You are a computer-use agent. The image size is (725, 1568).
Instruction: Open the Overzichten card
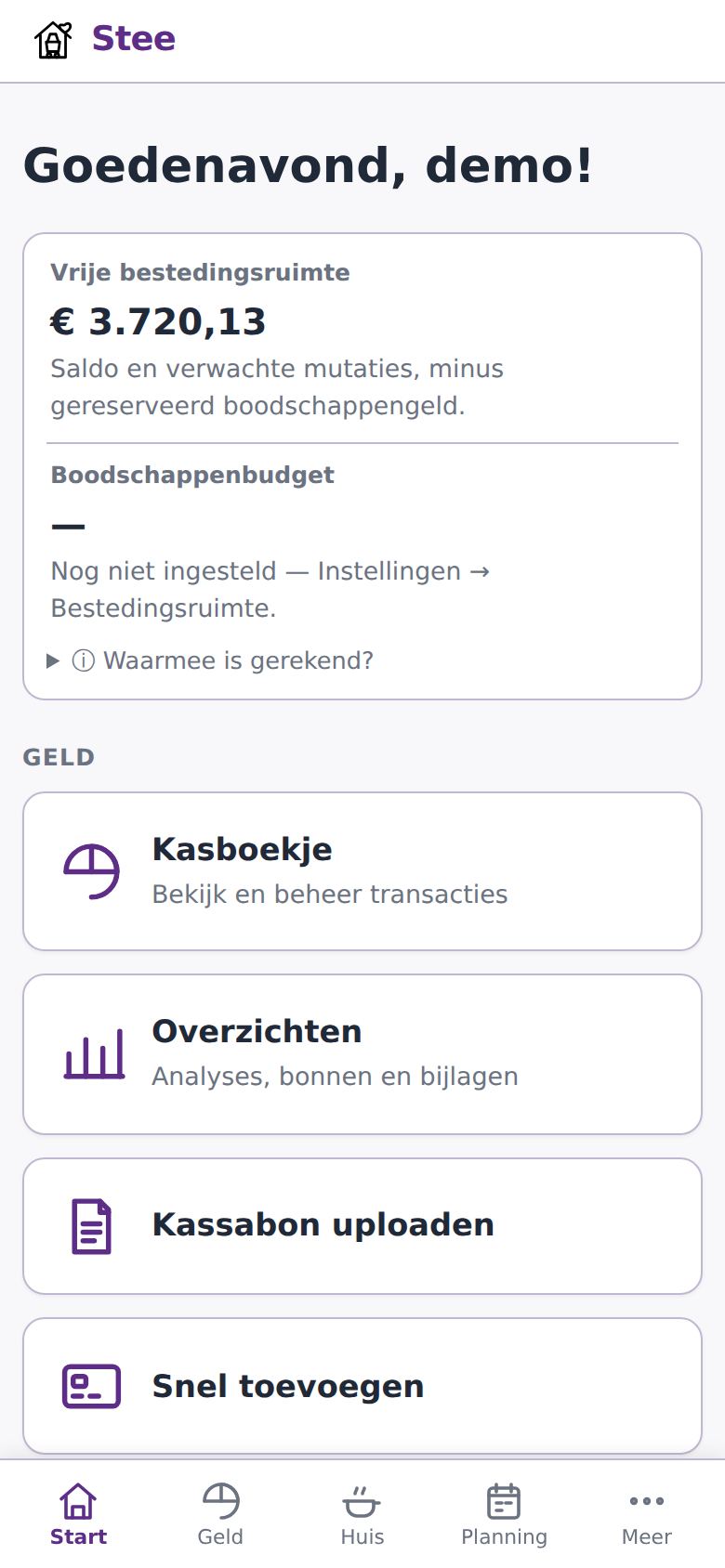coord(362,1054)
